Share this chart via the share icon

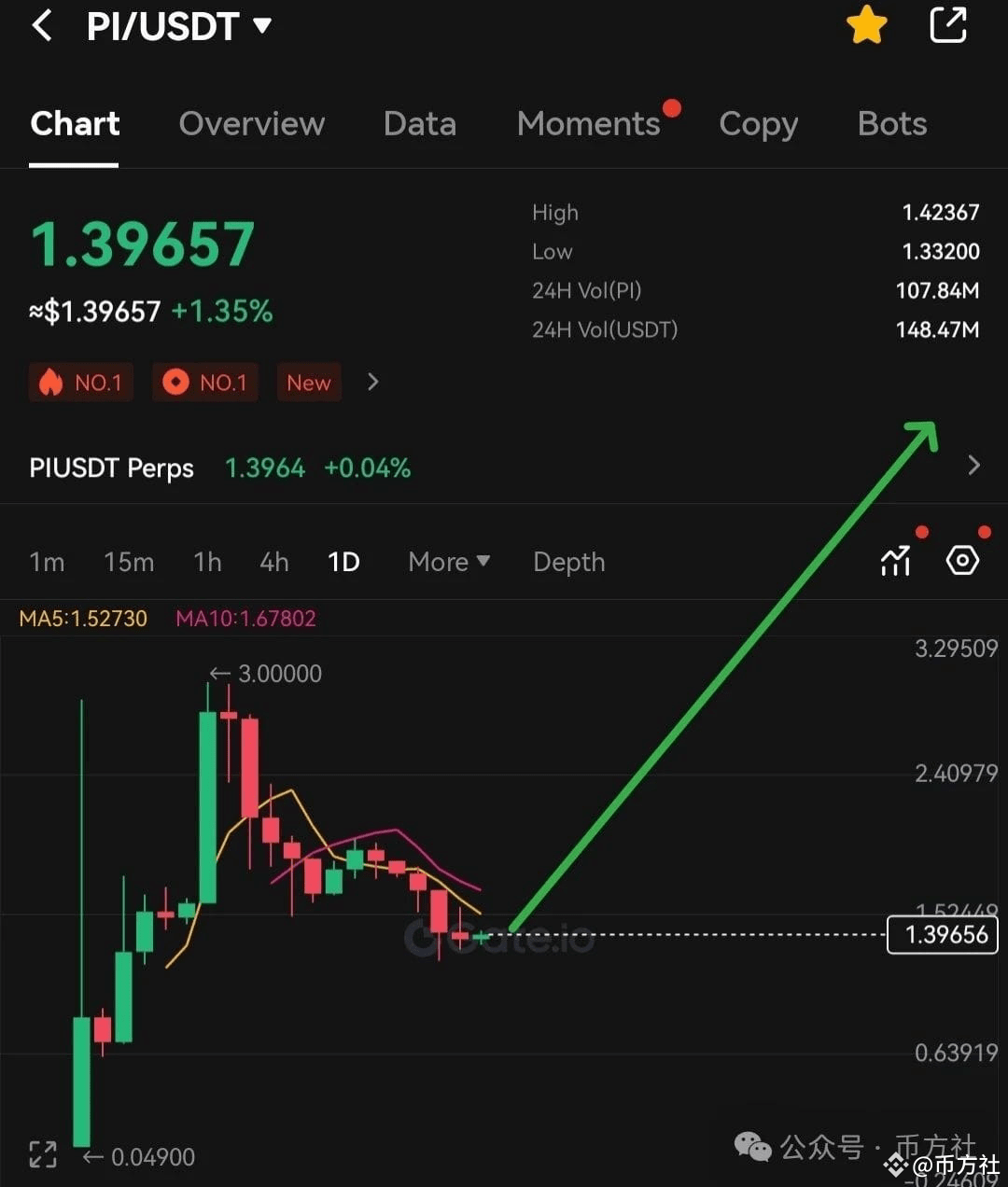point(947,25)
